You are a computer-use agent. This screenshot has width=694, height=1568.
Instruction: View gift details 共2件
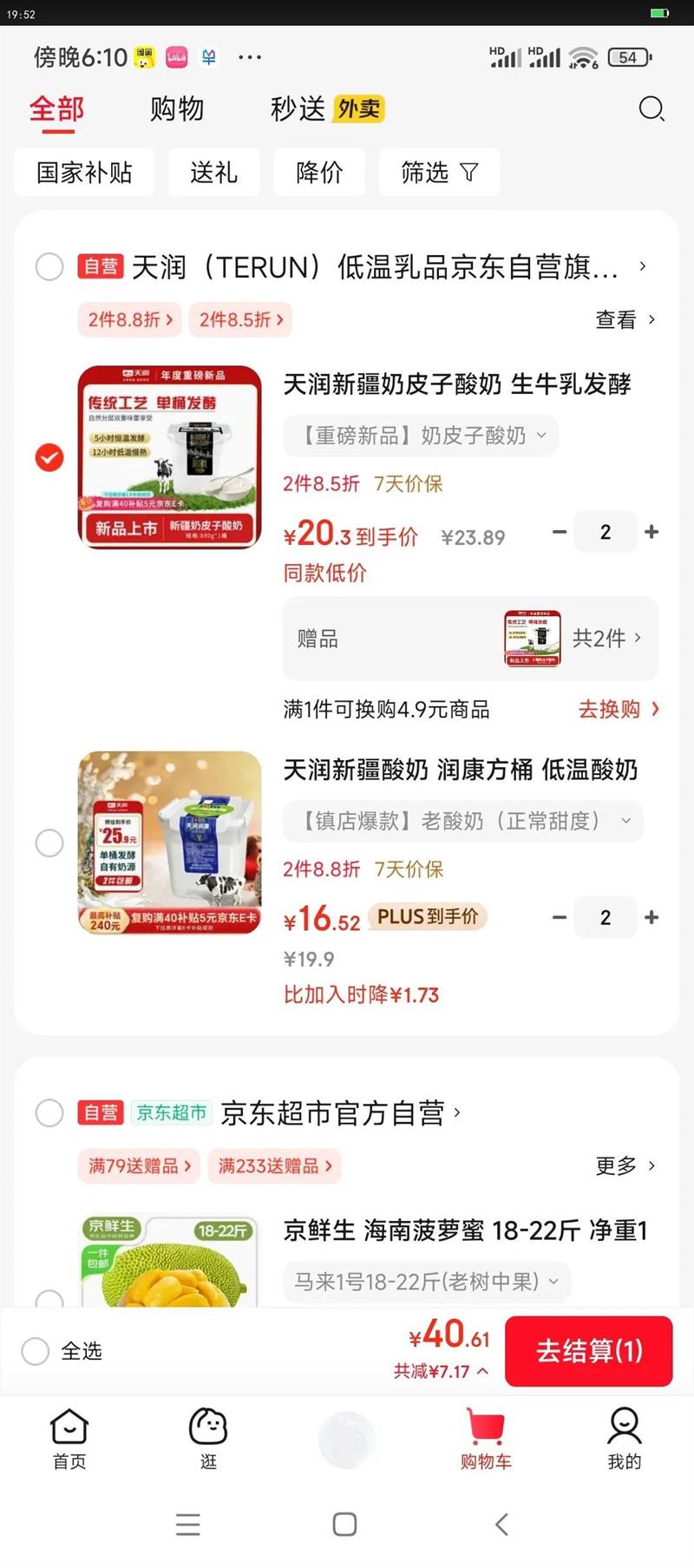click(x=606, y=638)
